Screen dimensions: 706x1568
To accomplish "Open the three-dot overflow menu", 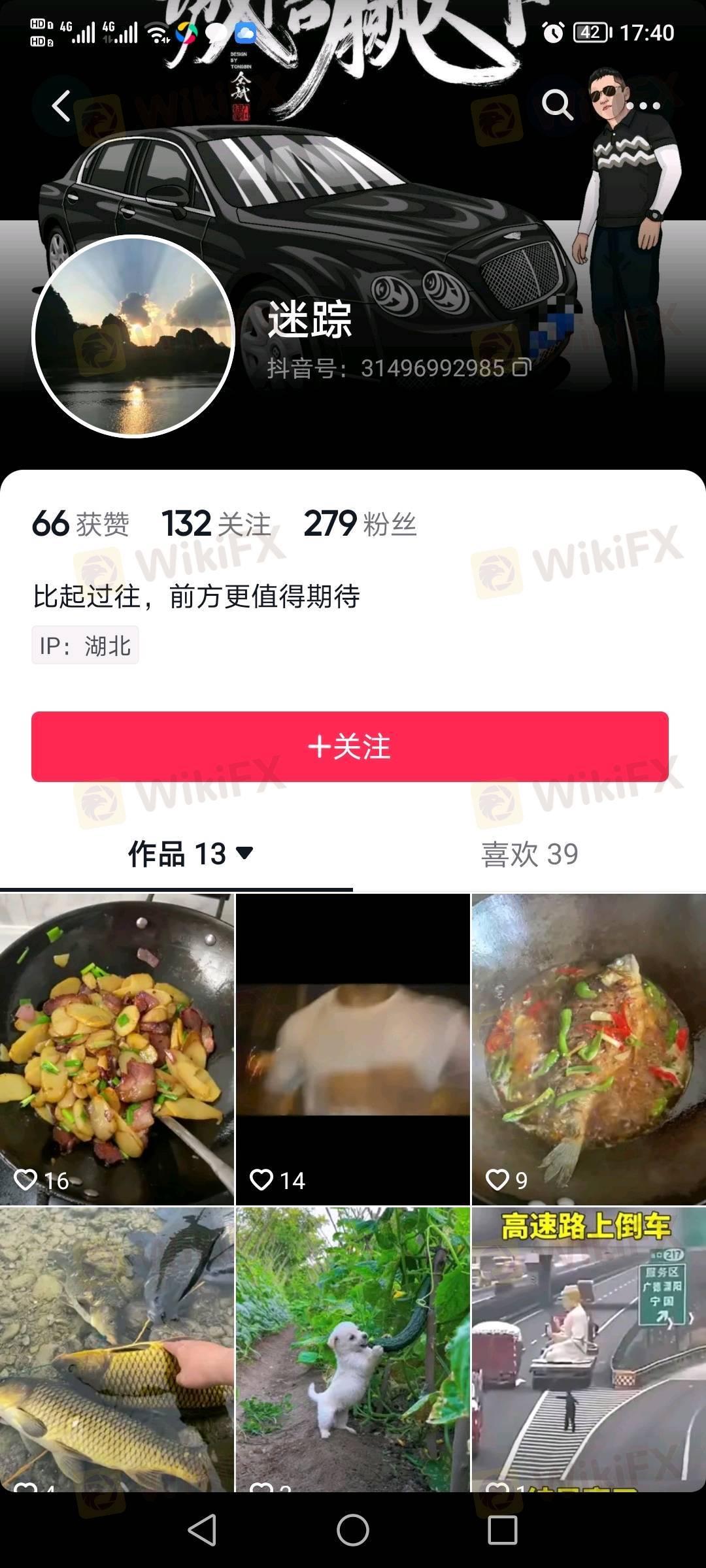I will (x=645, y=106).
